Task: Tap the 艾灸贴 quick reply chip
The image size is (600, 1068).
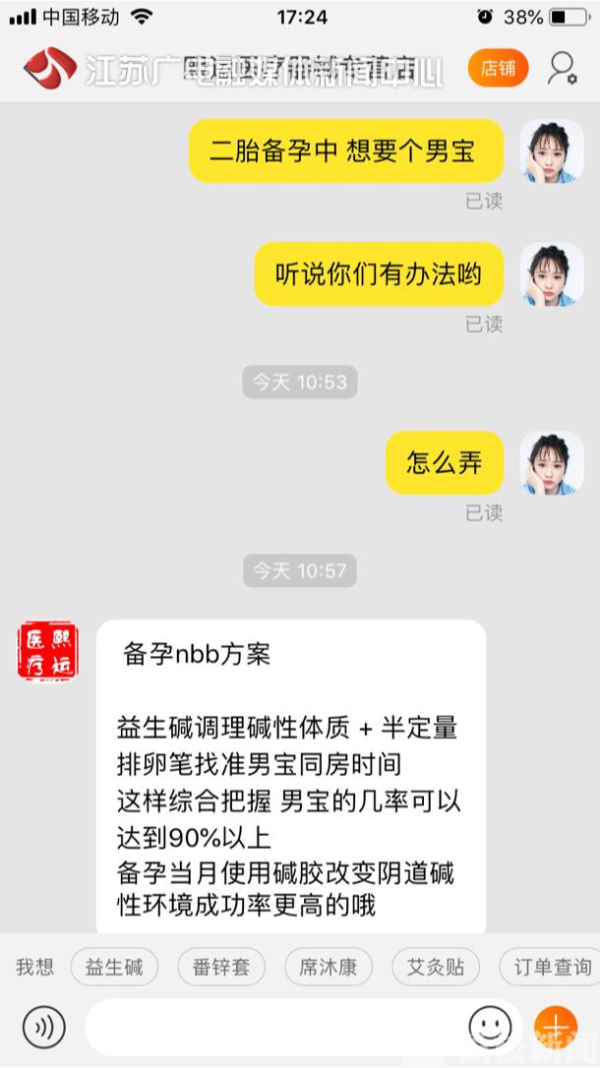Action: tap(435, 967)
